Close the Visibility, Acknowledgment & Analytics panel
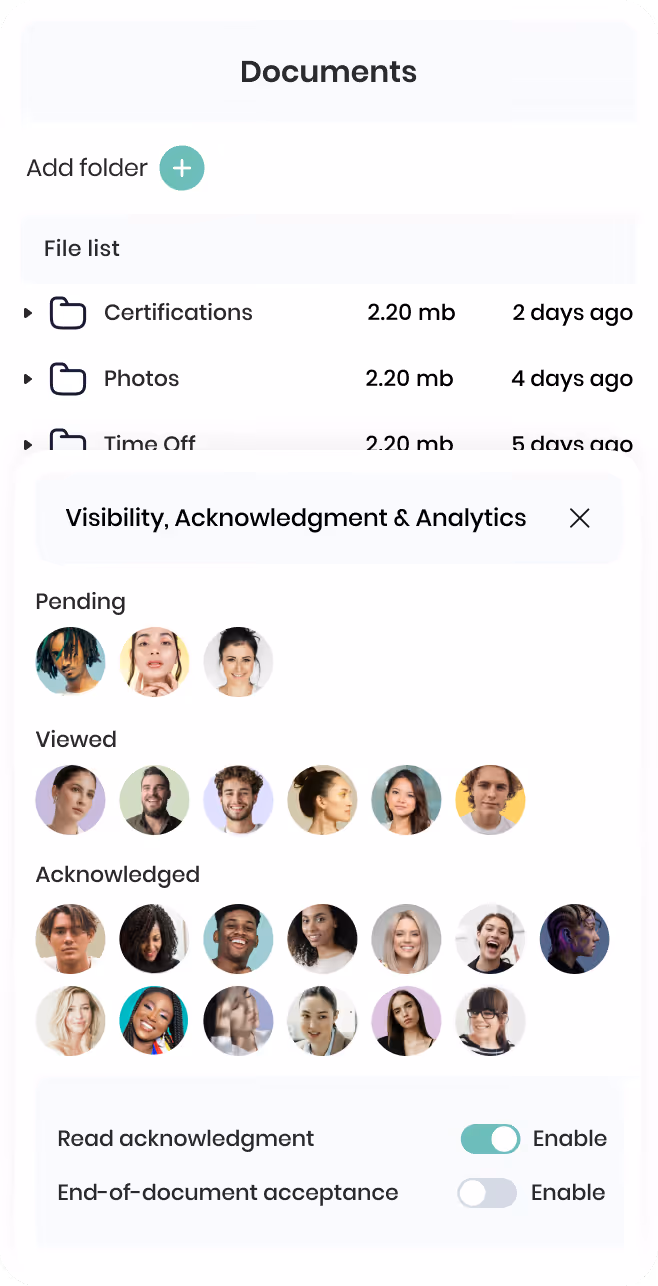658x1286 pixels. 580,518
